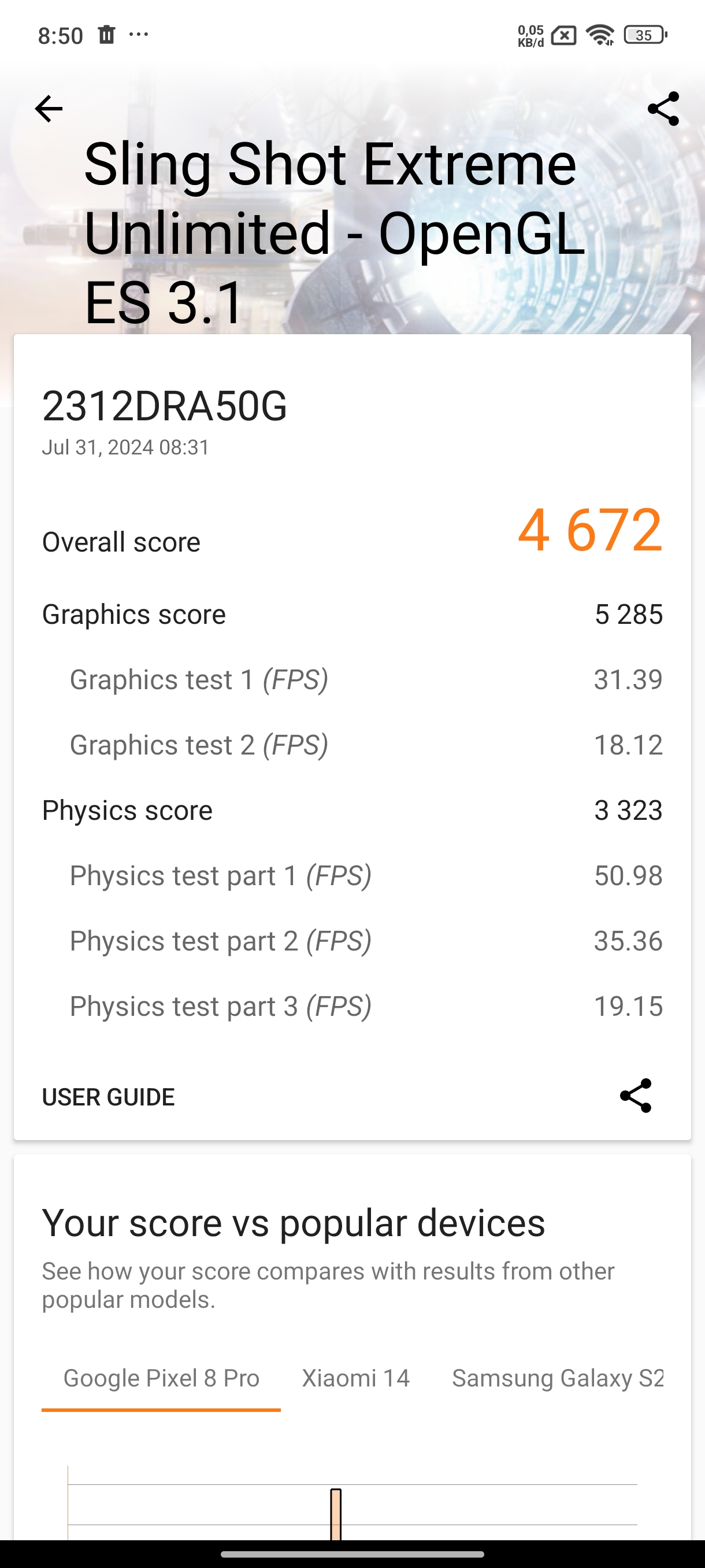The height and width of the screenshot is (1568, 705).
Task: Open the USER GUIDE
Action: pos(108,1097)
